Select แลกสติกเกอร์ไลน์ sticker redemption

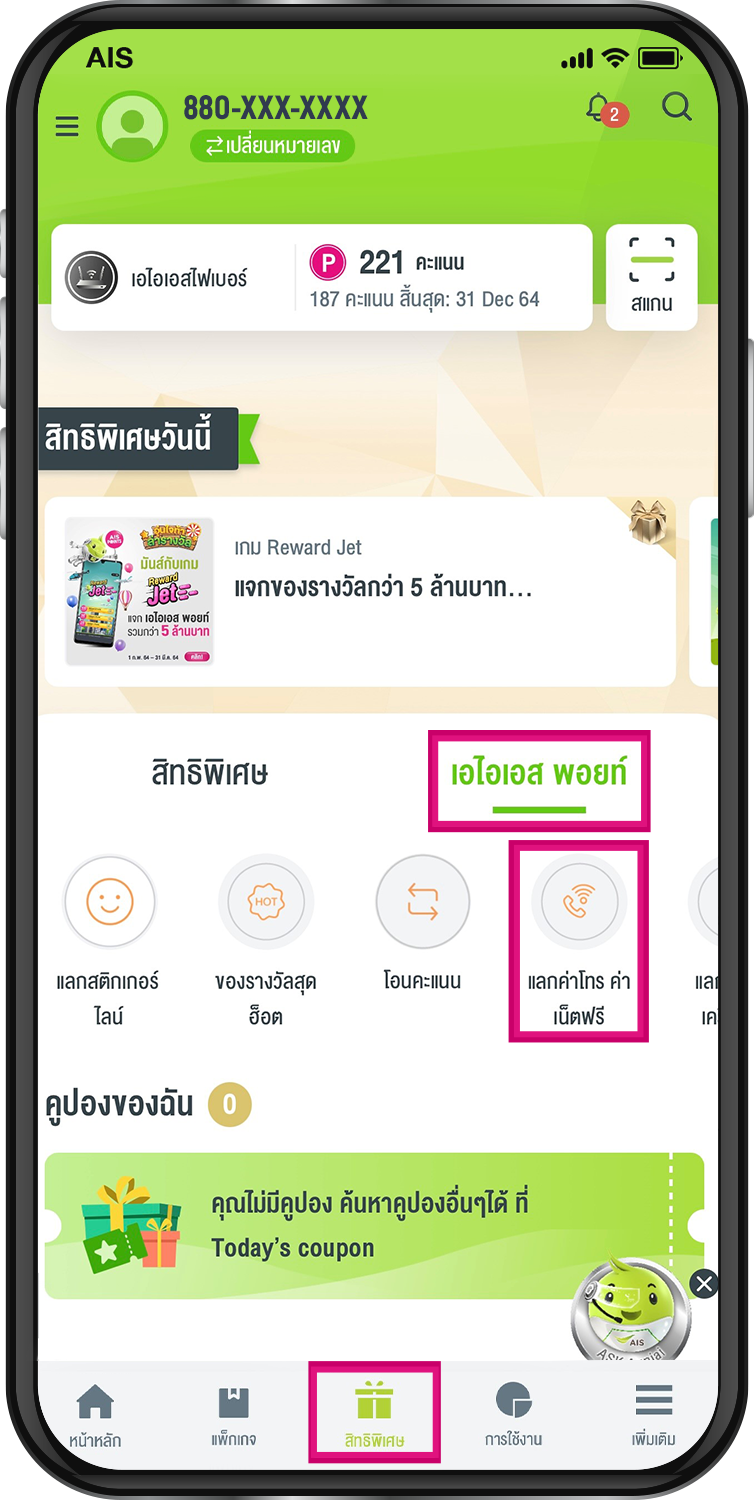pyautogui.click(x=109, y=940)
